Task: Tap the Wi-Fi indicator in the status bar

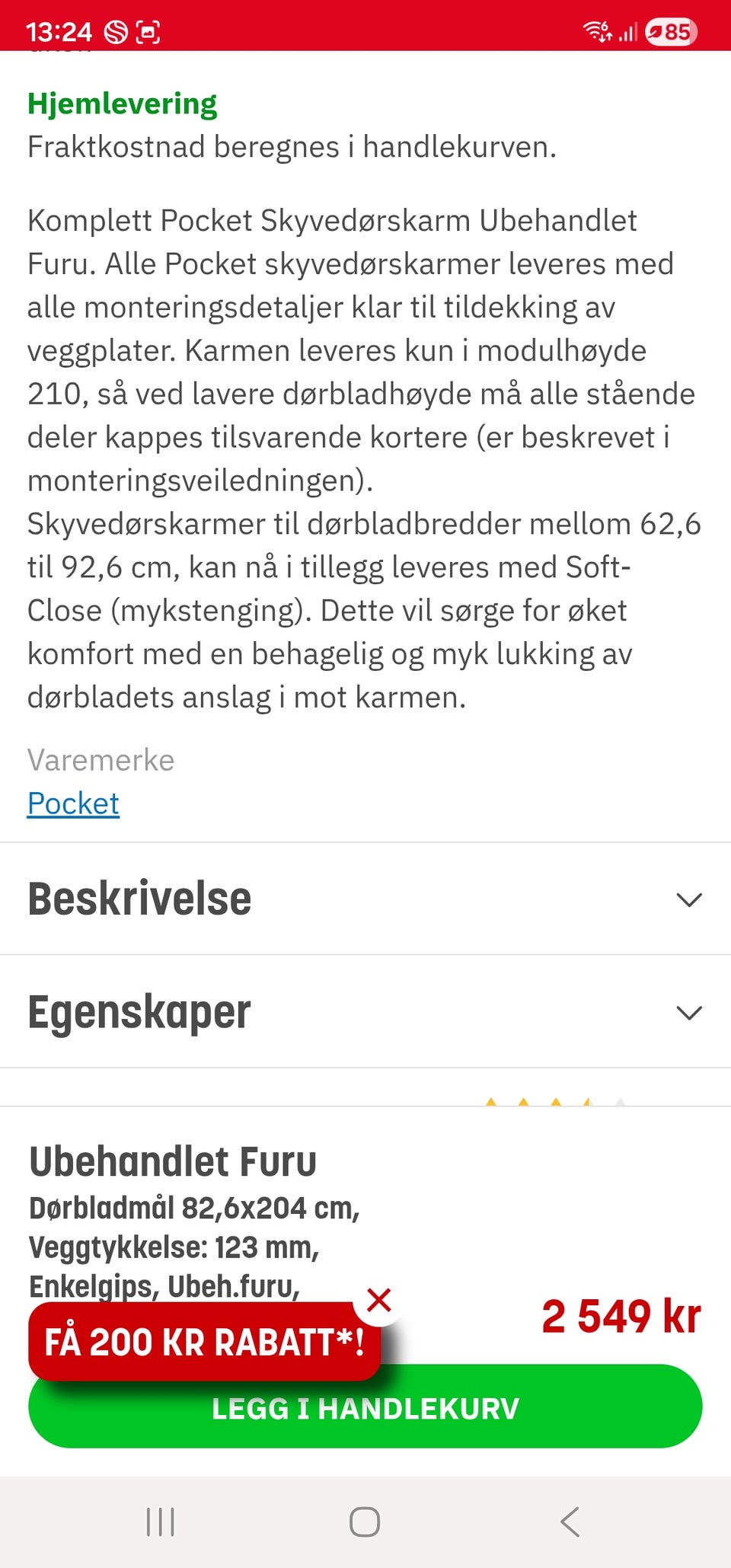Action: [593, 30]
